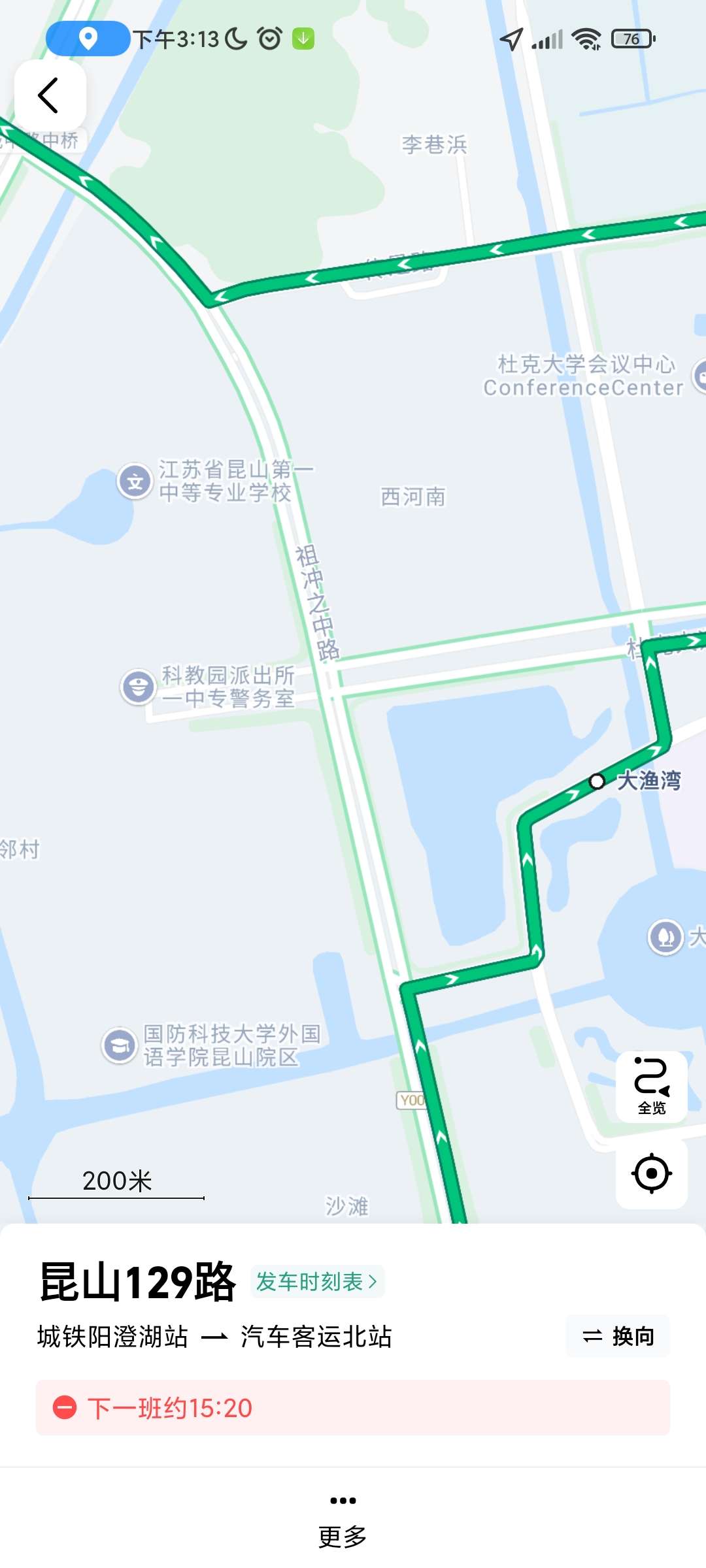The width and height of the screenshot is (706, 1568).
Task: Center the map on my location
Action: [651, 1173]
